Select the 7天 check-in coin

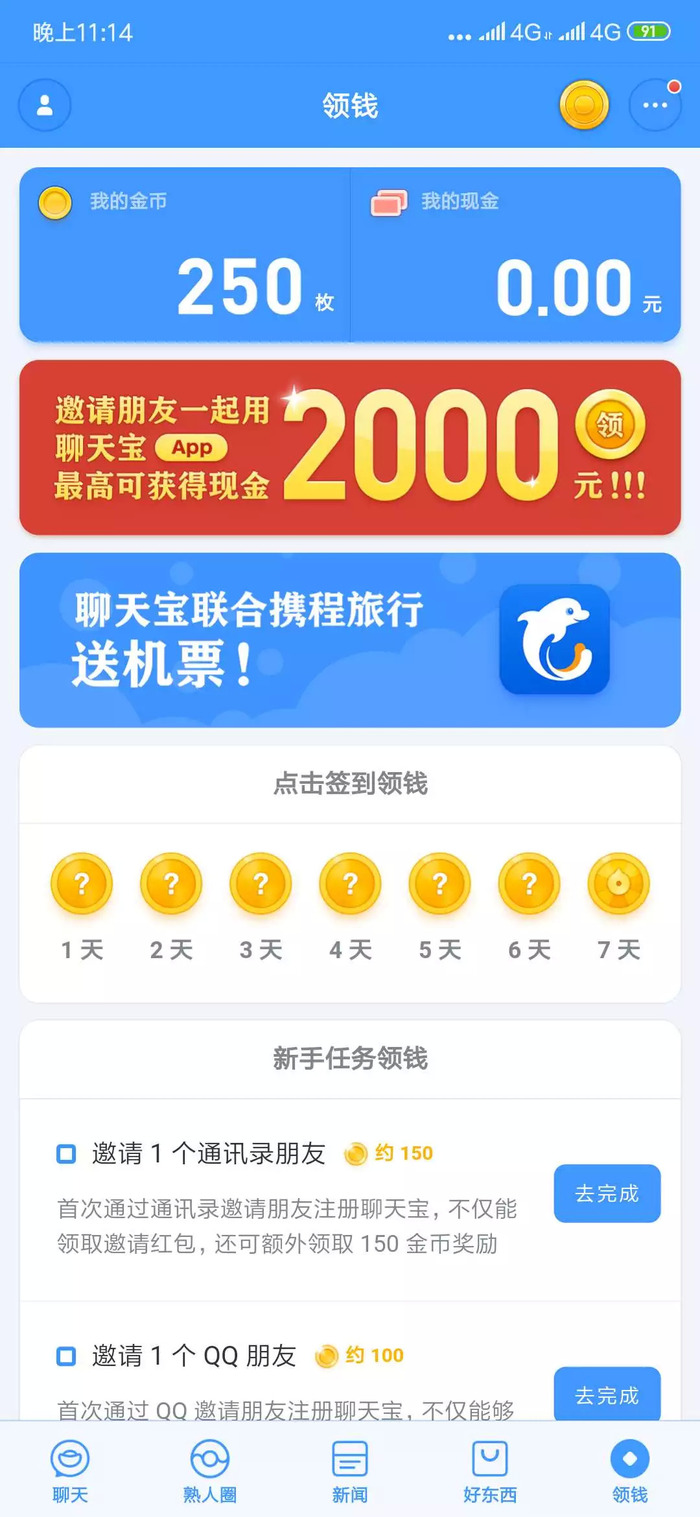tap(618, 884)
